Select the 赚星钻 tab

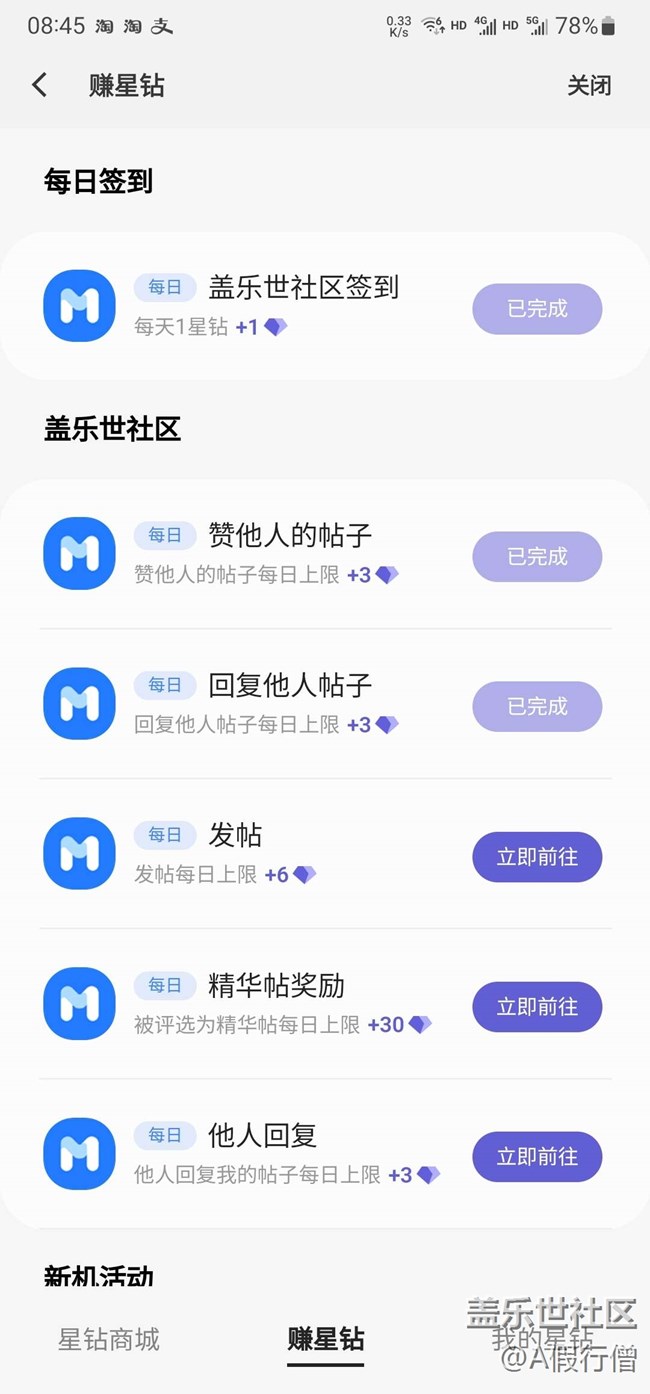[x=326, y=1340]
